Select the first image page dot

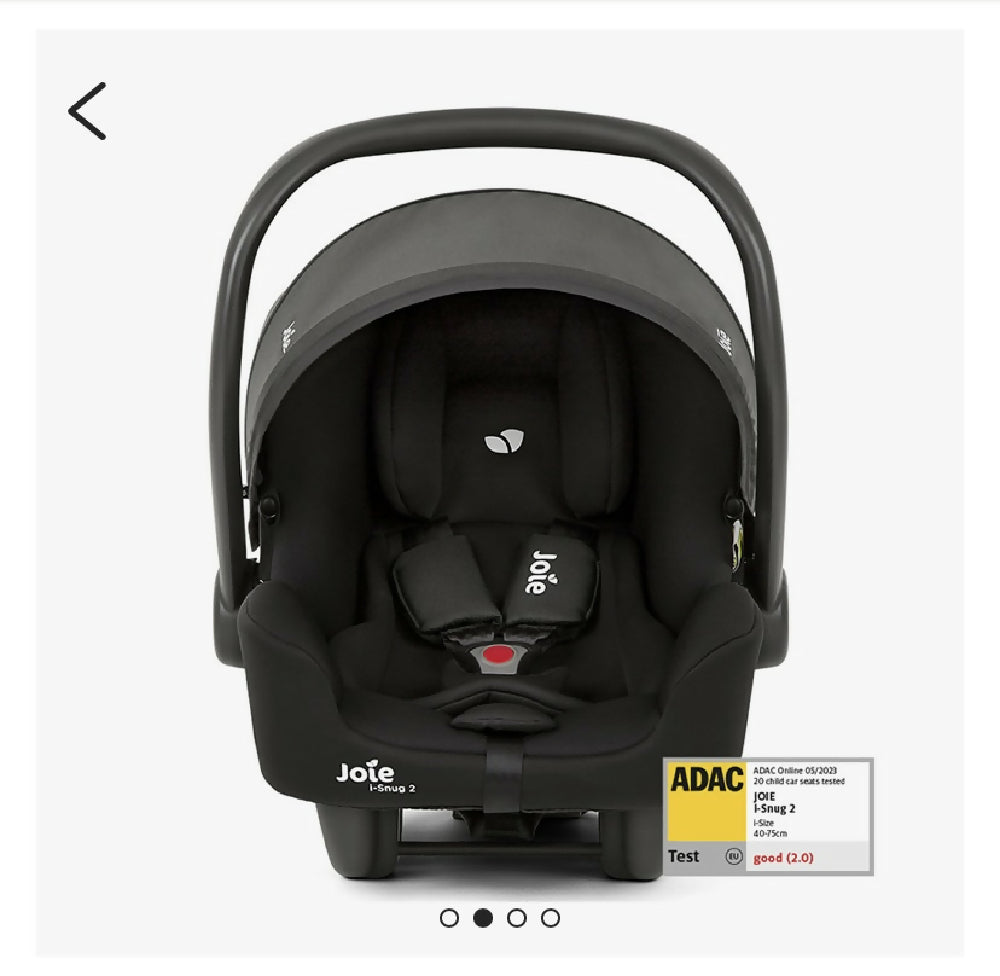pos(449,918)
